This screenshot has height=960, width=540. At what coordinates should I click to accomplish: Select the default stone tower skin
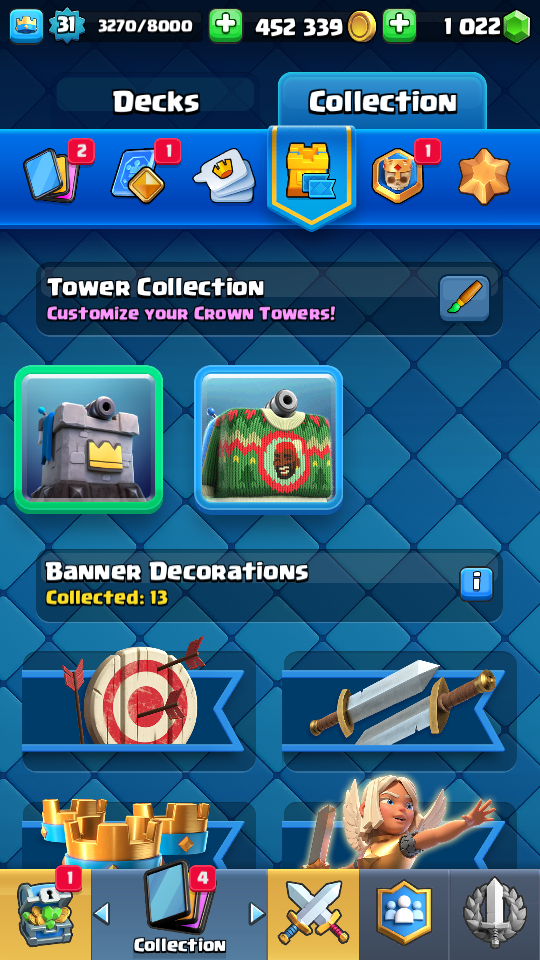(89, 438)
